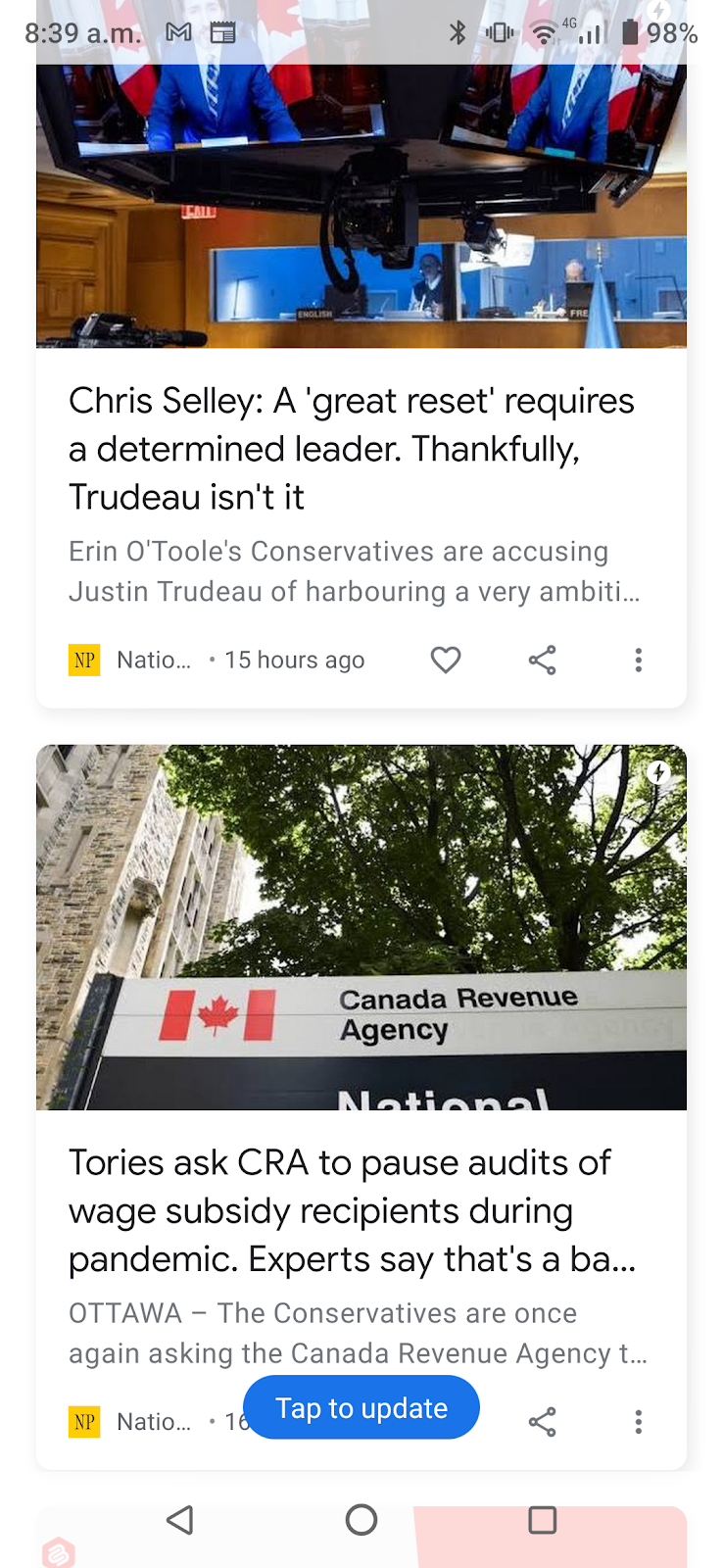Image resolution: width=723 pixels, height=1568 pixels.
Task: Open more options for Chris Selley article
Action: click(x=638, y=661)
